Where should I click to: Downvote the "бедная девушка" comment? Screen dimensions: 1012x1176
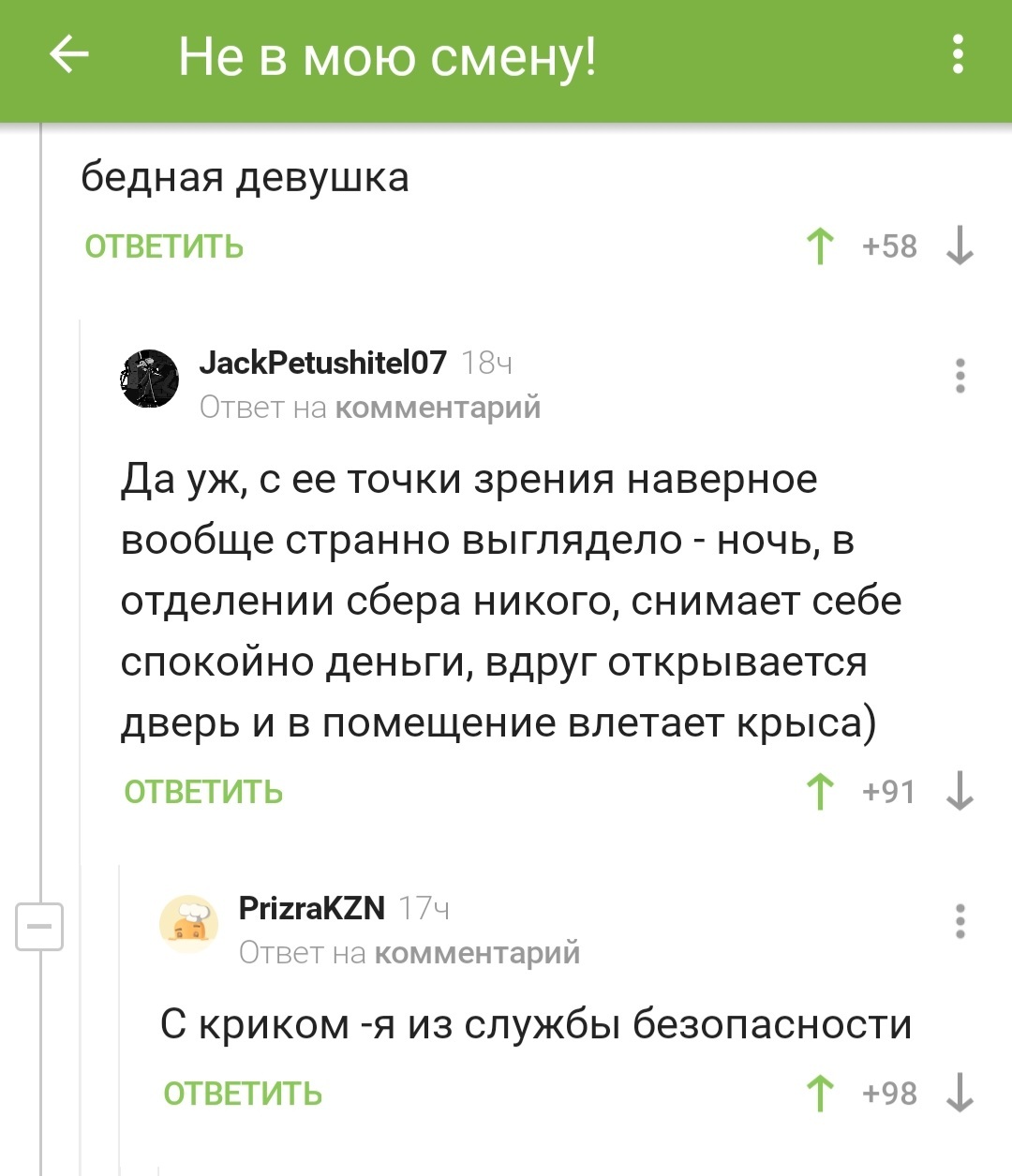pos(960,246)
